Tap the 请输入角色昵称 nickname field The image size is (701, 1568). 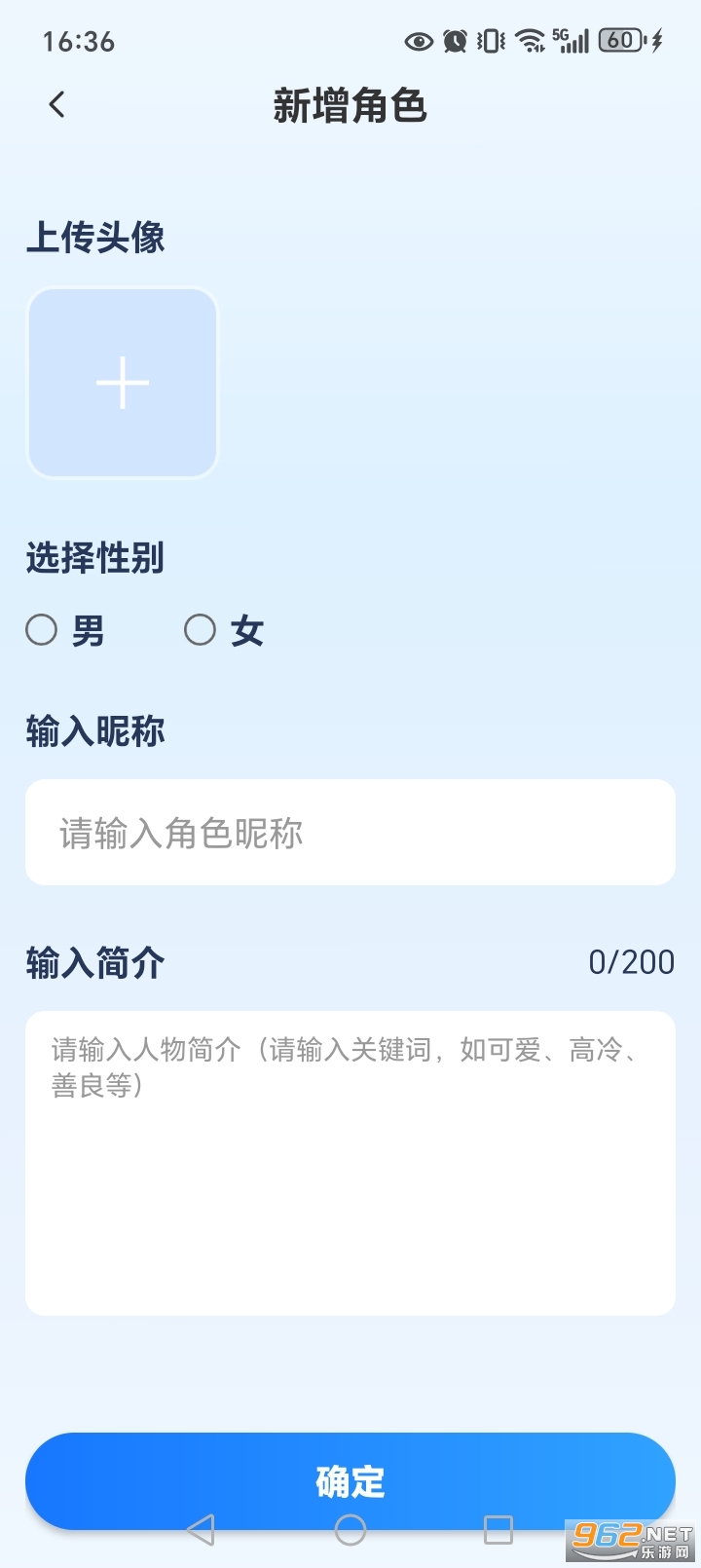click(350, 833)
